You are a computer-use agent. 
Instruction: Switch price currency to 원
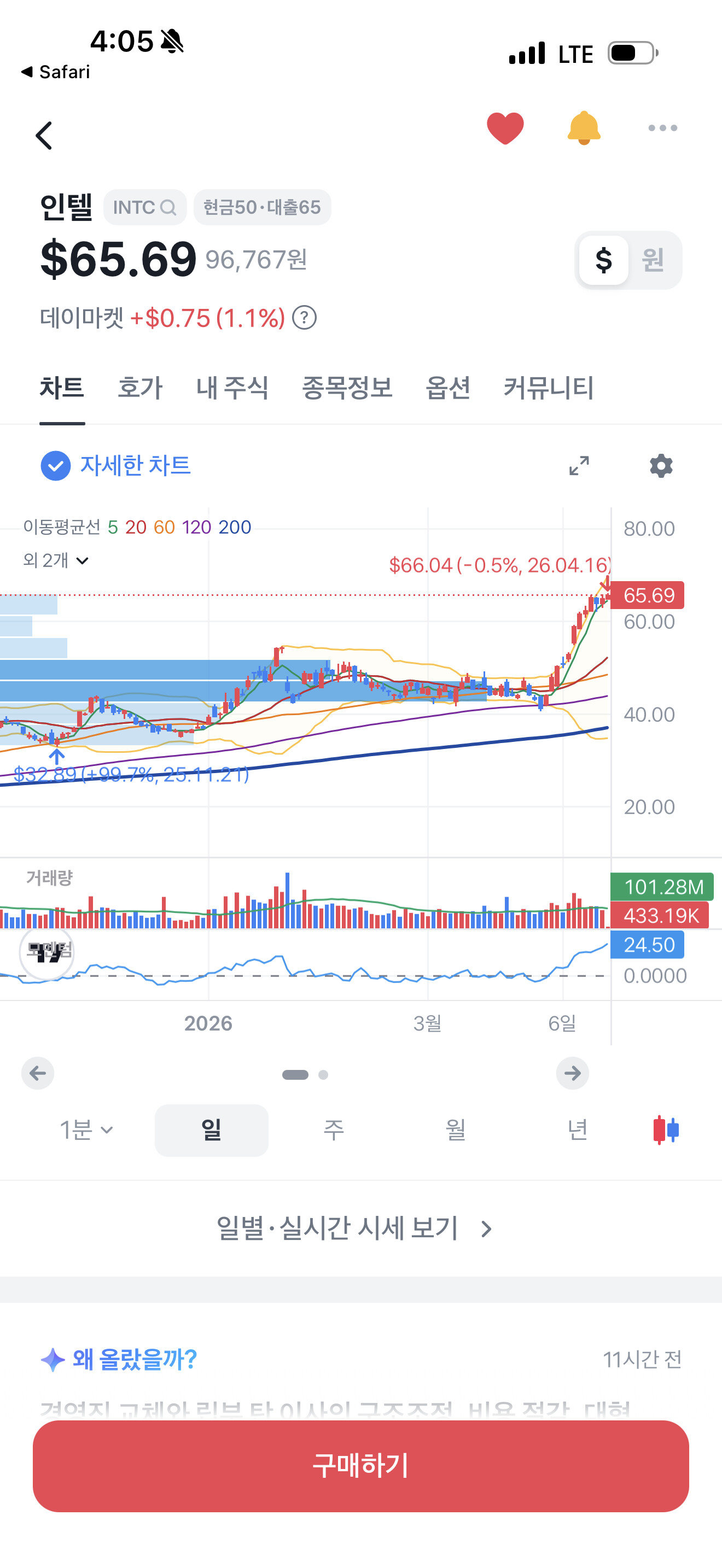pyautogui.click(x=653, y=260)
